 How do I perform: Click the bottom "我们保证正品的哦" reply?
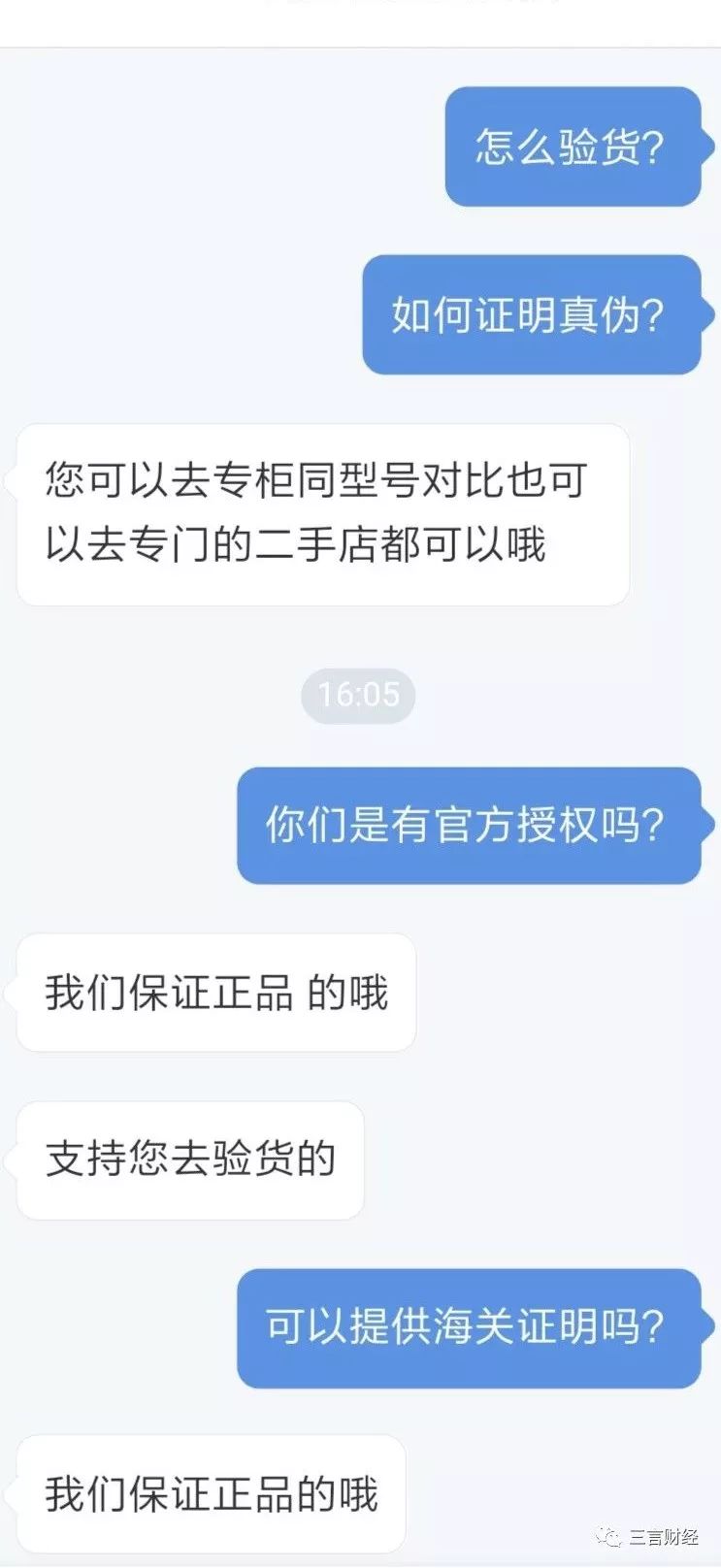[x=212, y=1494]
